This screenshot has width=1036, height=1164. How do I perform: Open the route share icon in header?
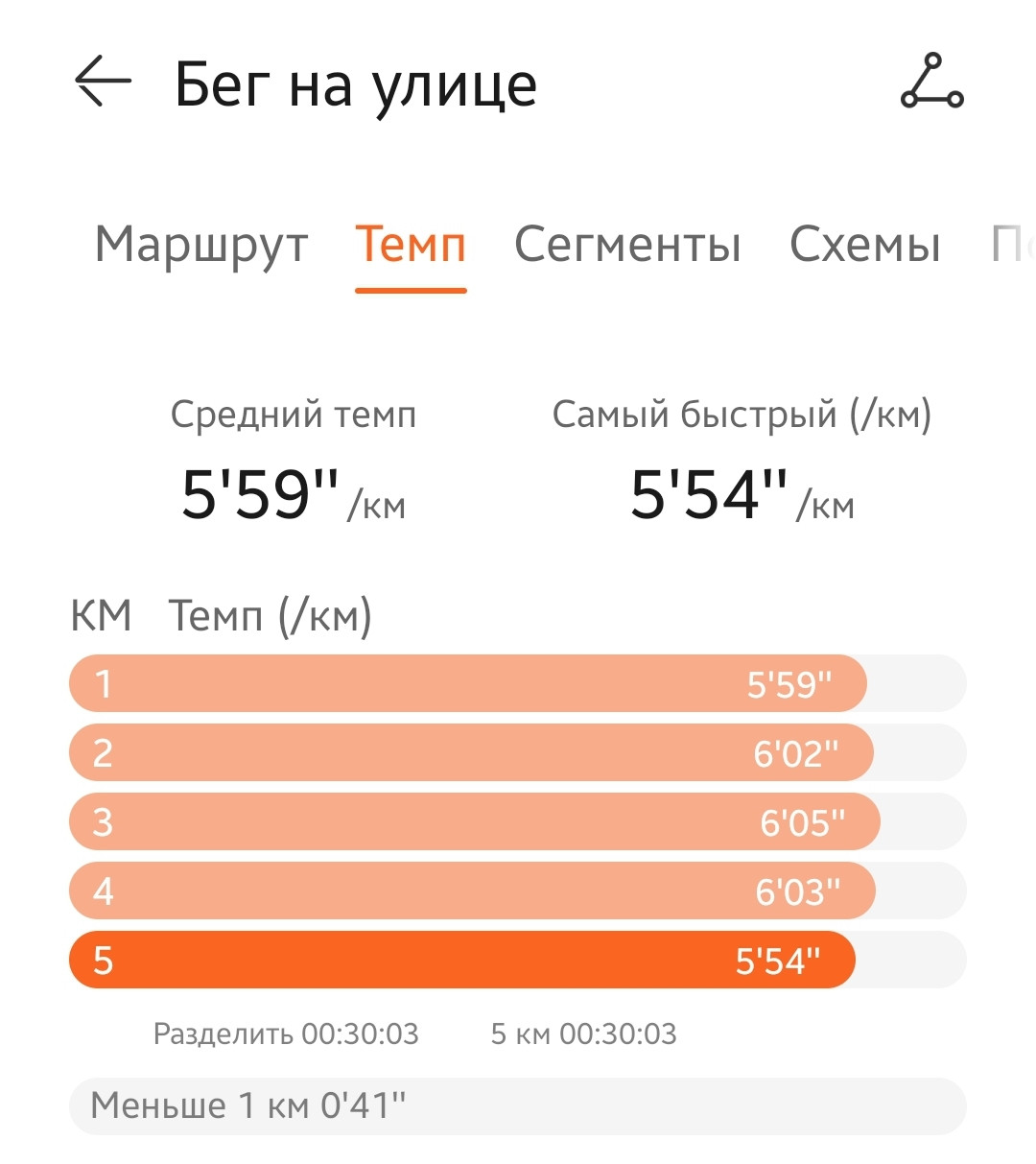931,81
